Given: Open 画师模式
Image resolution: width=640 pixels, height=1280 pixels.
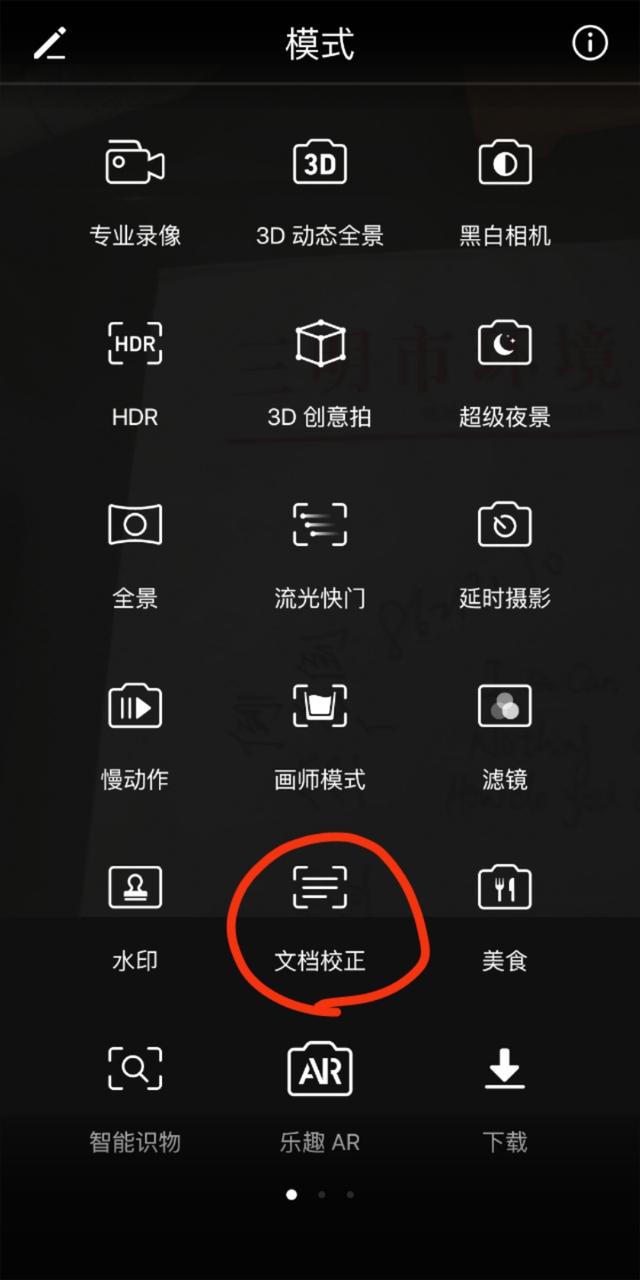Looking at the screenshot, I should [320, 735].
